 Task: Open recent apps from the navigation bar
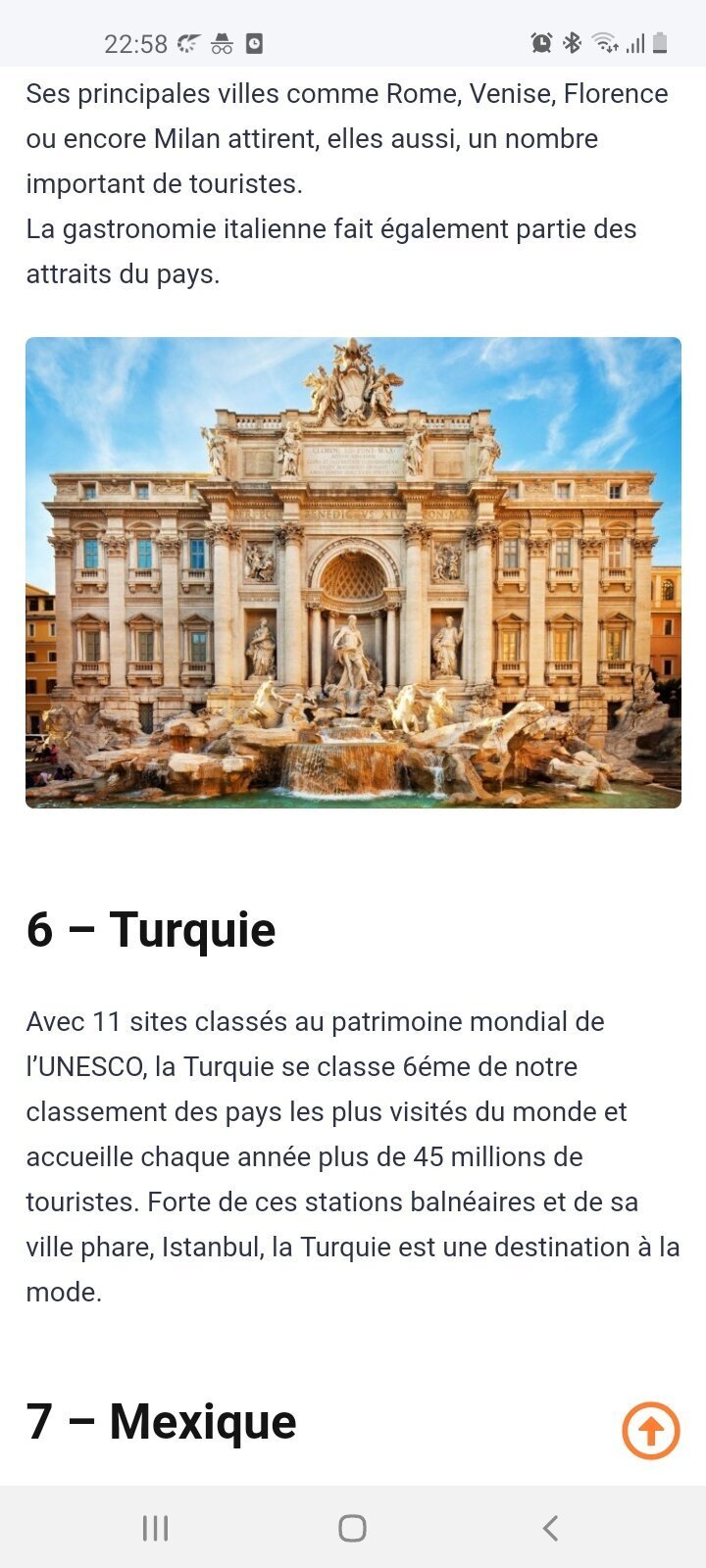pyautogui.click(x=155, y=1528)
